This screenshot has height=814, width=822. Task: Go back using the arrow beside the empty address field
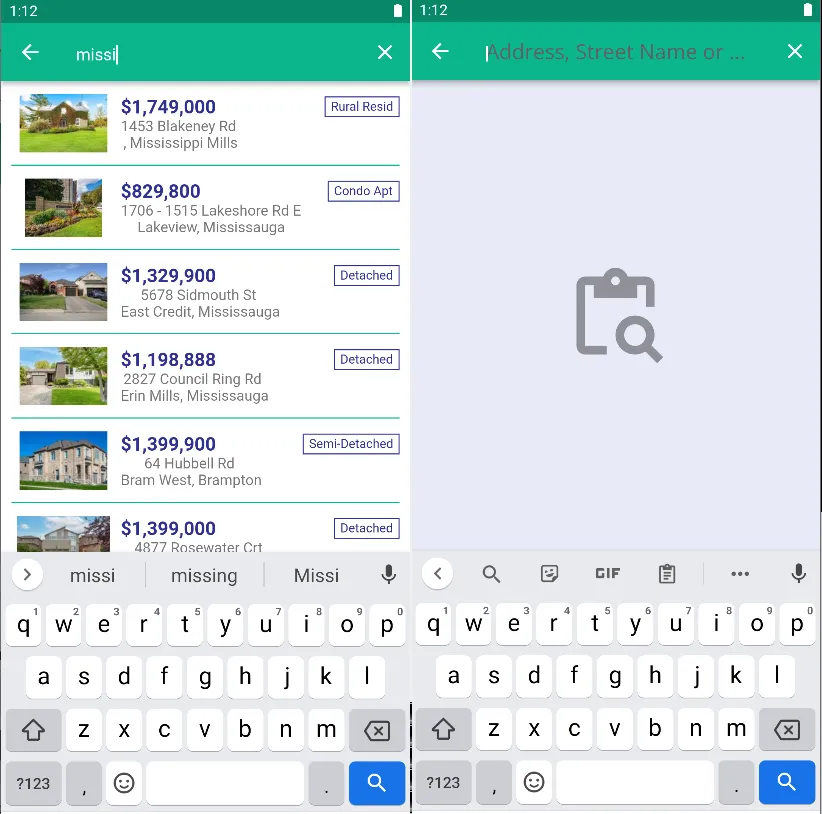coord(440,52)
